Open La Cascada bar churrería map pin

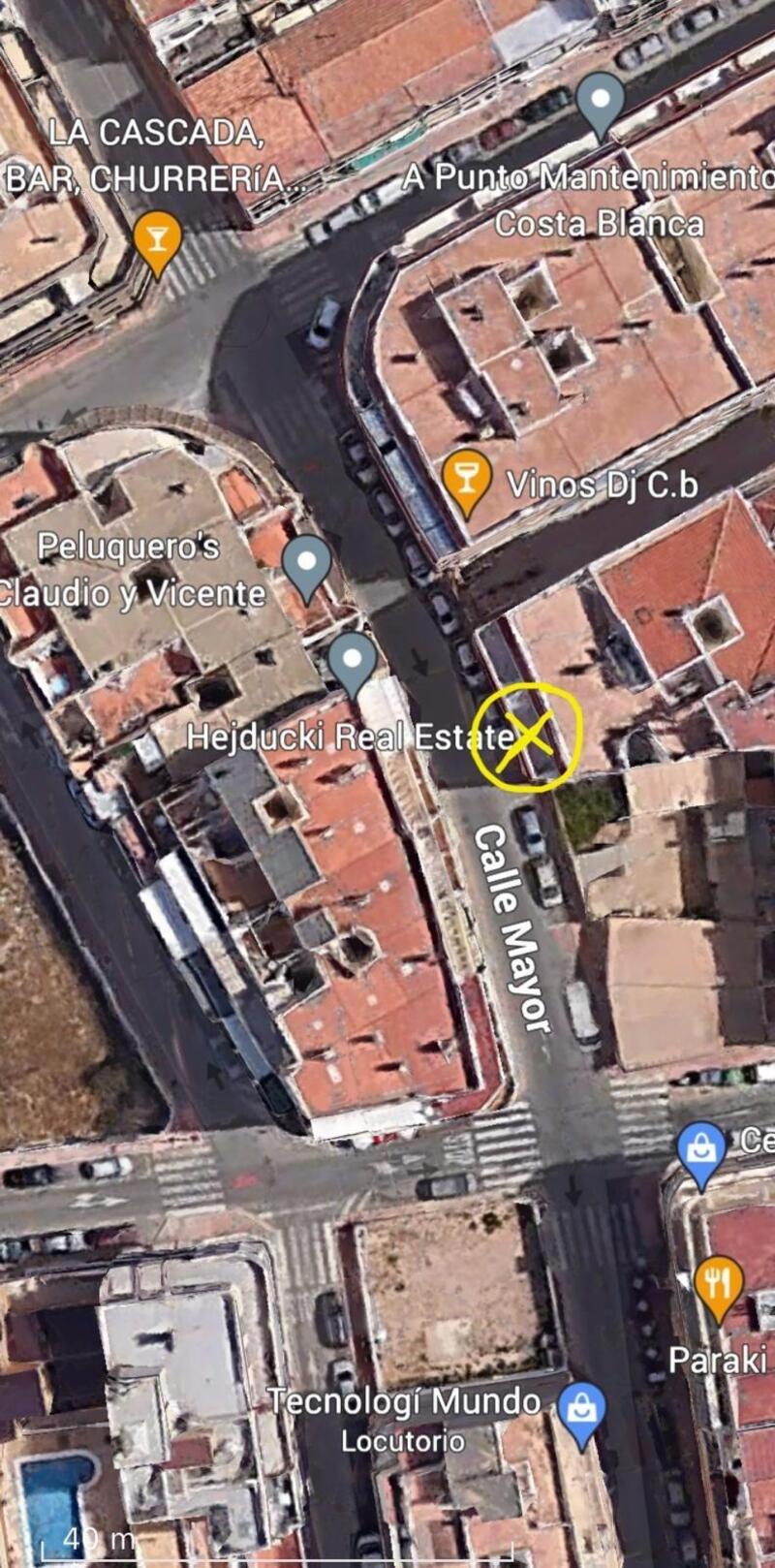pyautogui.click(x=157, y=237)
